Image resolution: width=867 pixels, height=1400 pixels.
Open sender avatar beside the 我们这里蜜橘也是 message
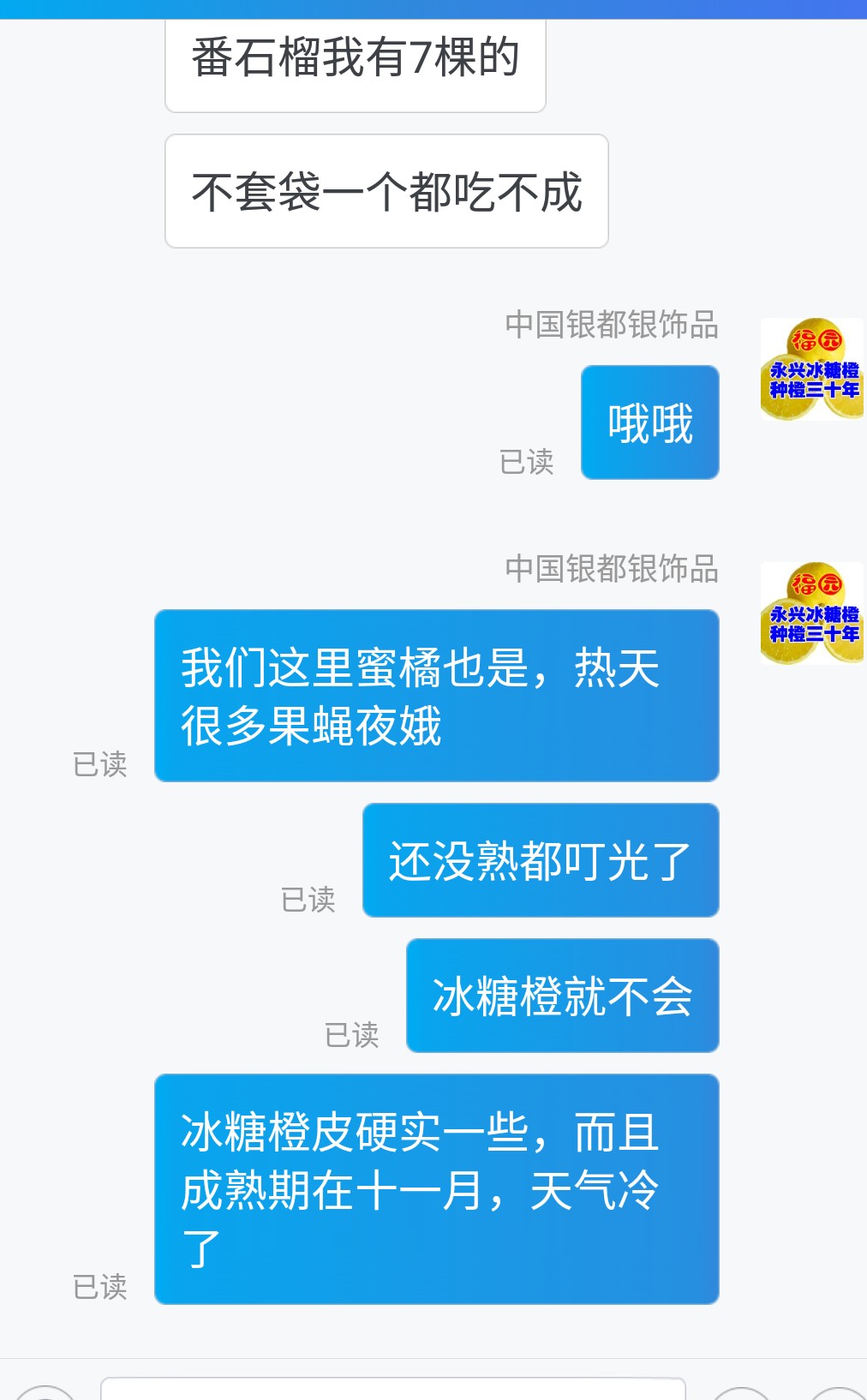(812, 613)
